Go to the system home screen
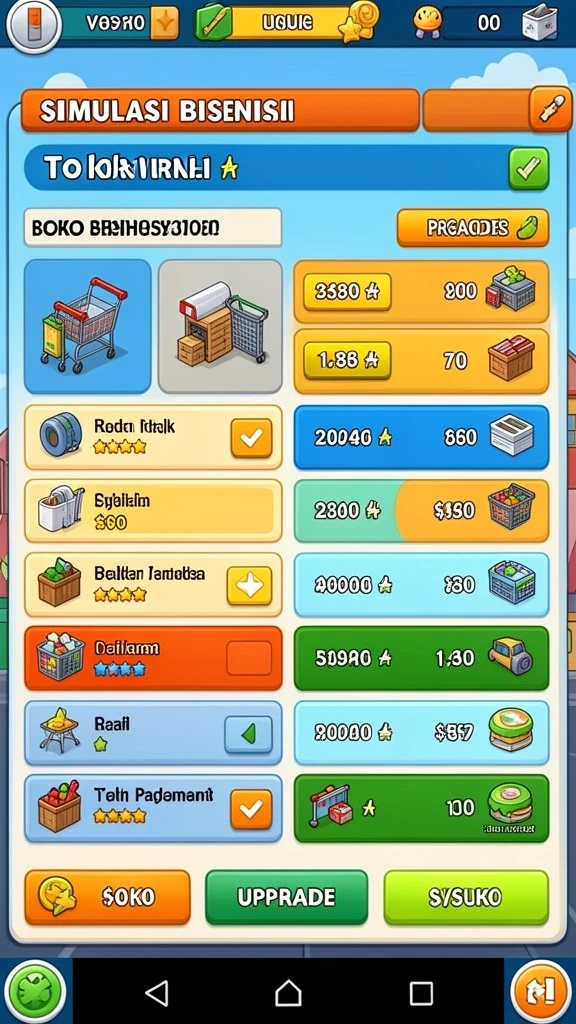Screen dimensions: 576x1024 click(x=288, y=993)
